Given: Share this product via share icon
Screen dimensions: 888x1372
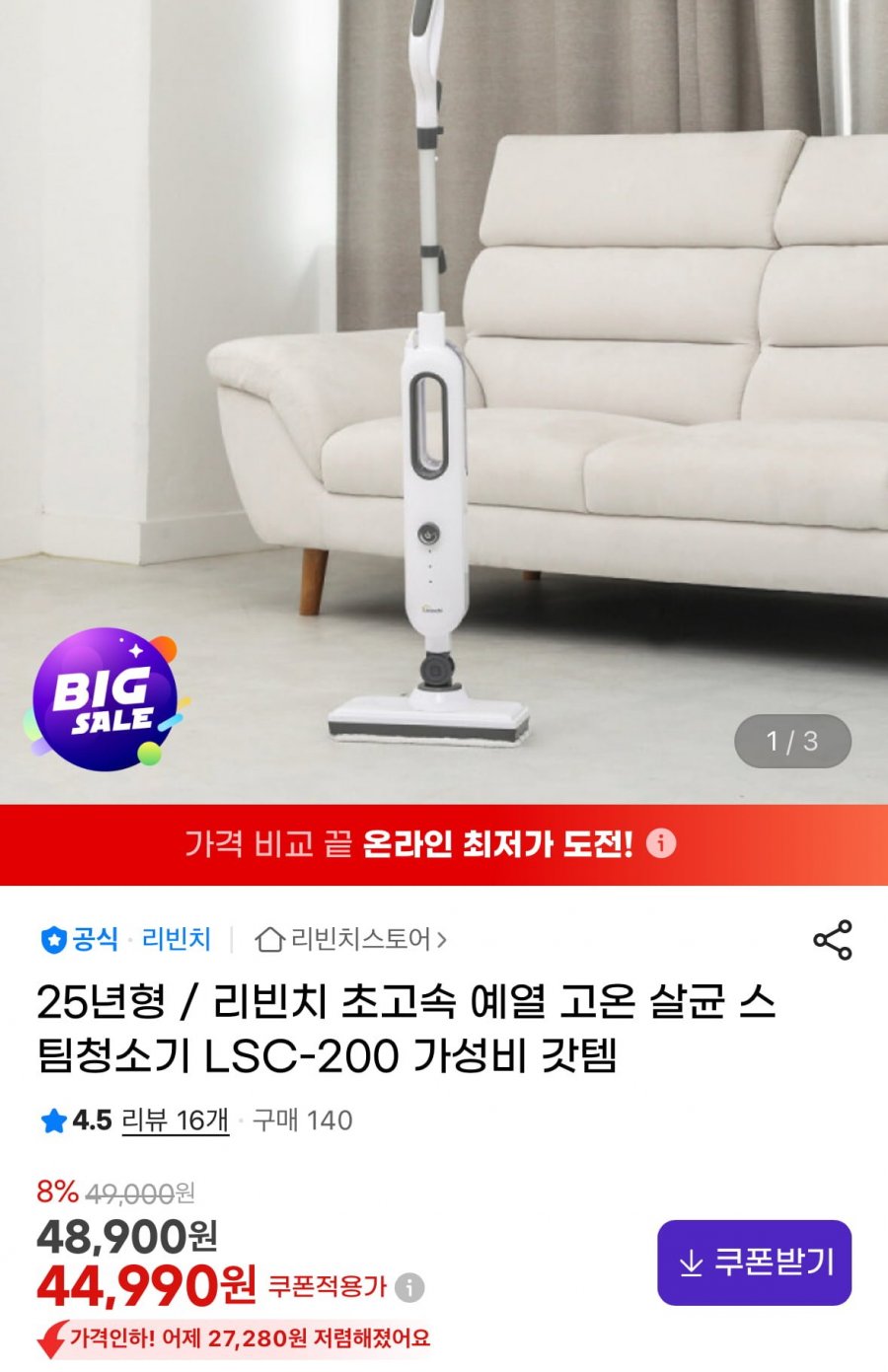Looking at the screenshot, I should [832, 940].
